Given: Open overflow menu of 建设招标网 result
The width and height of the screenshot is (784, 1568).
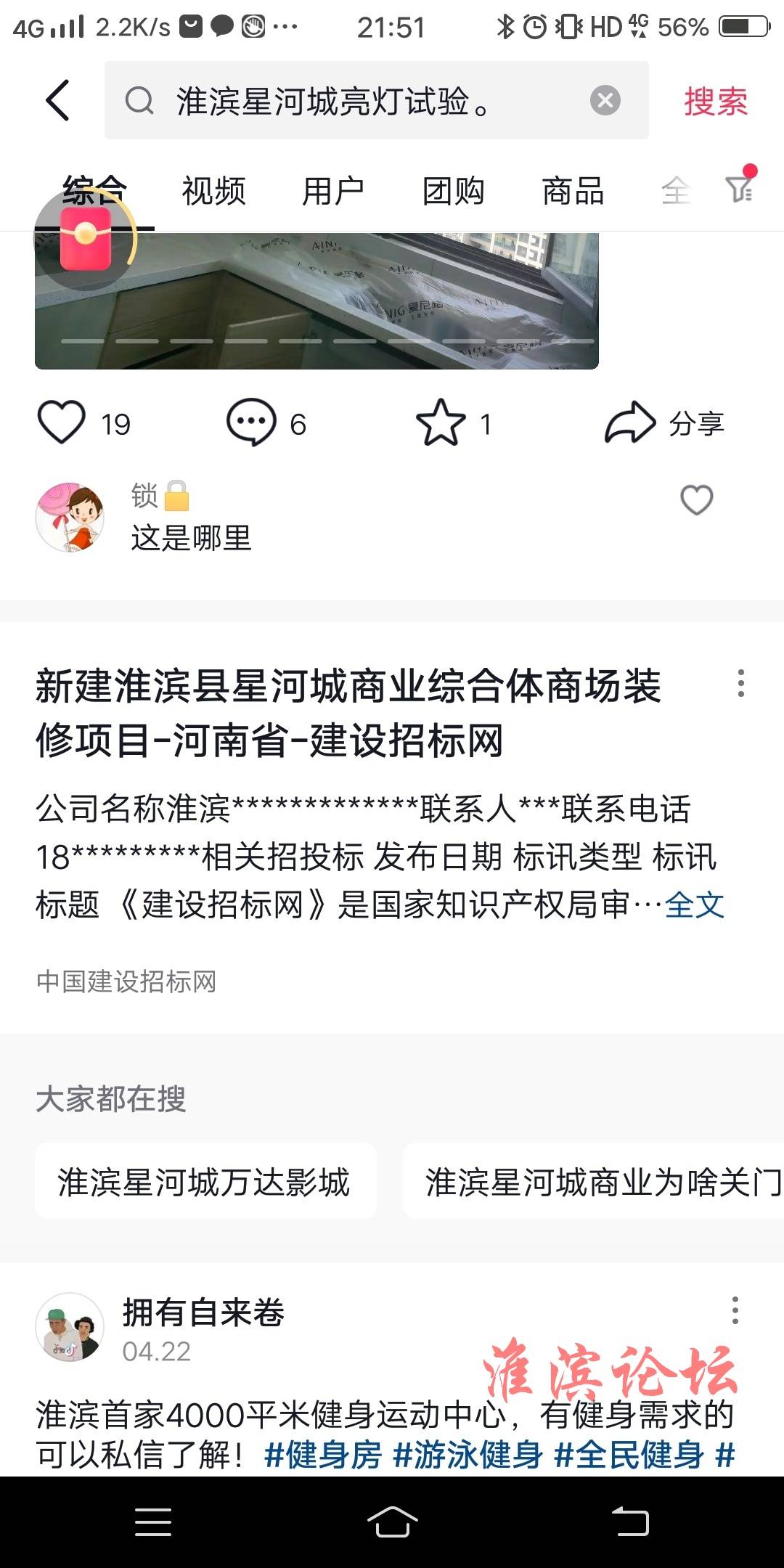Looking at the screenshot, I should (x=740, y=684).
